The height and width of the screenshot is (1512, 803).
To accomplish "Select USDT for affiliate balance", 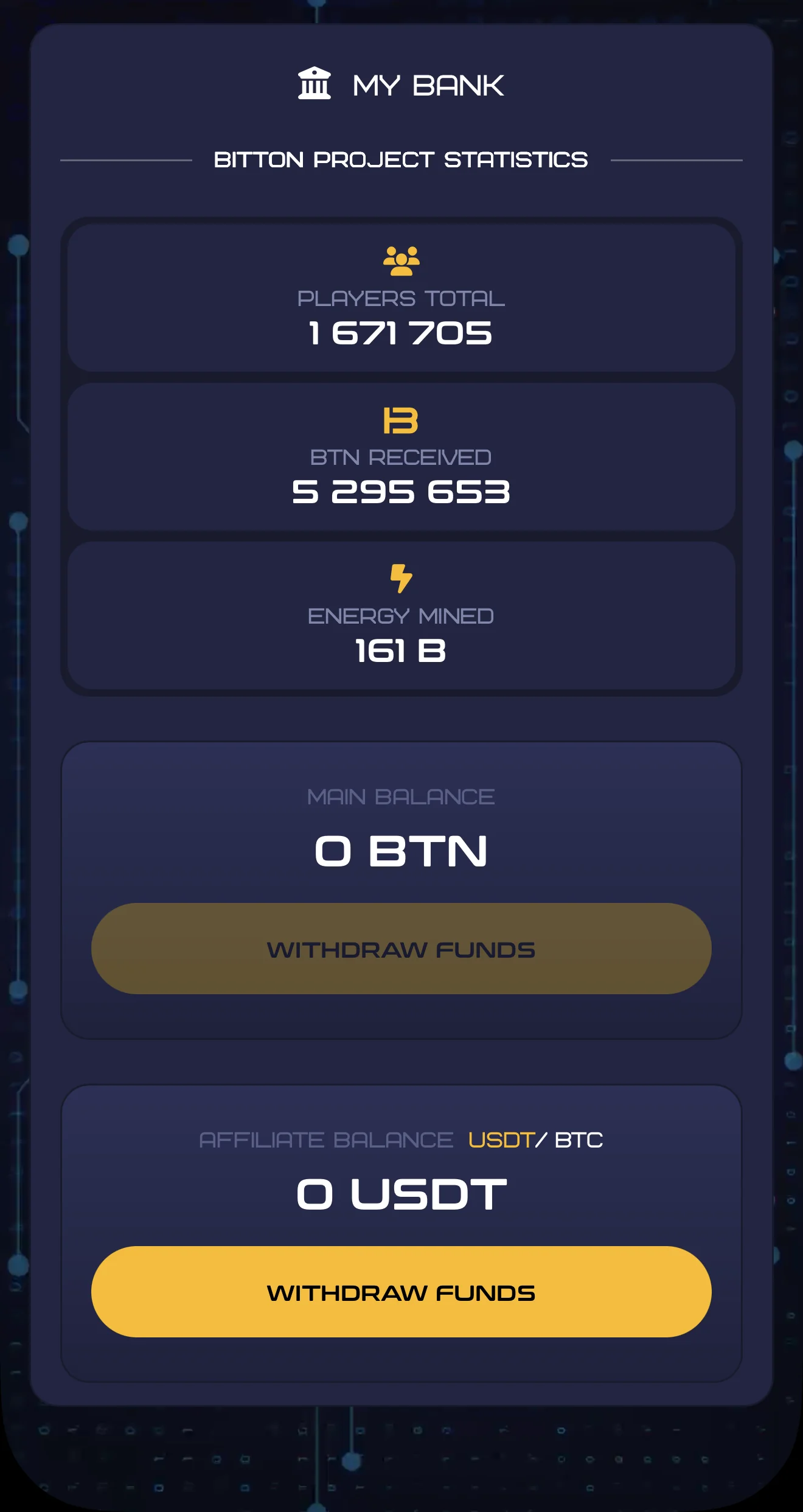I will tap(501, 1140).
